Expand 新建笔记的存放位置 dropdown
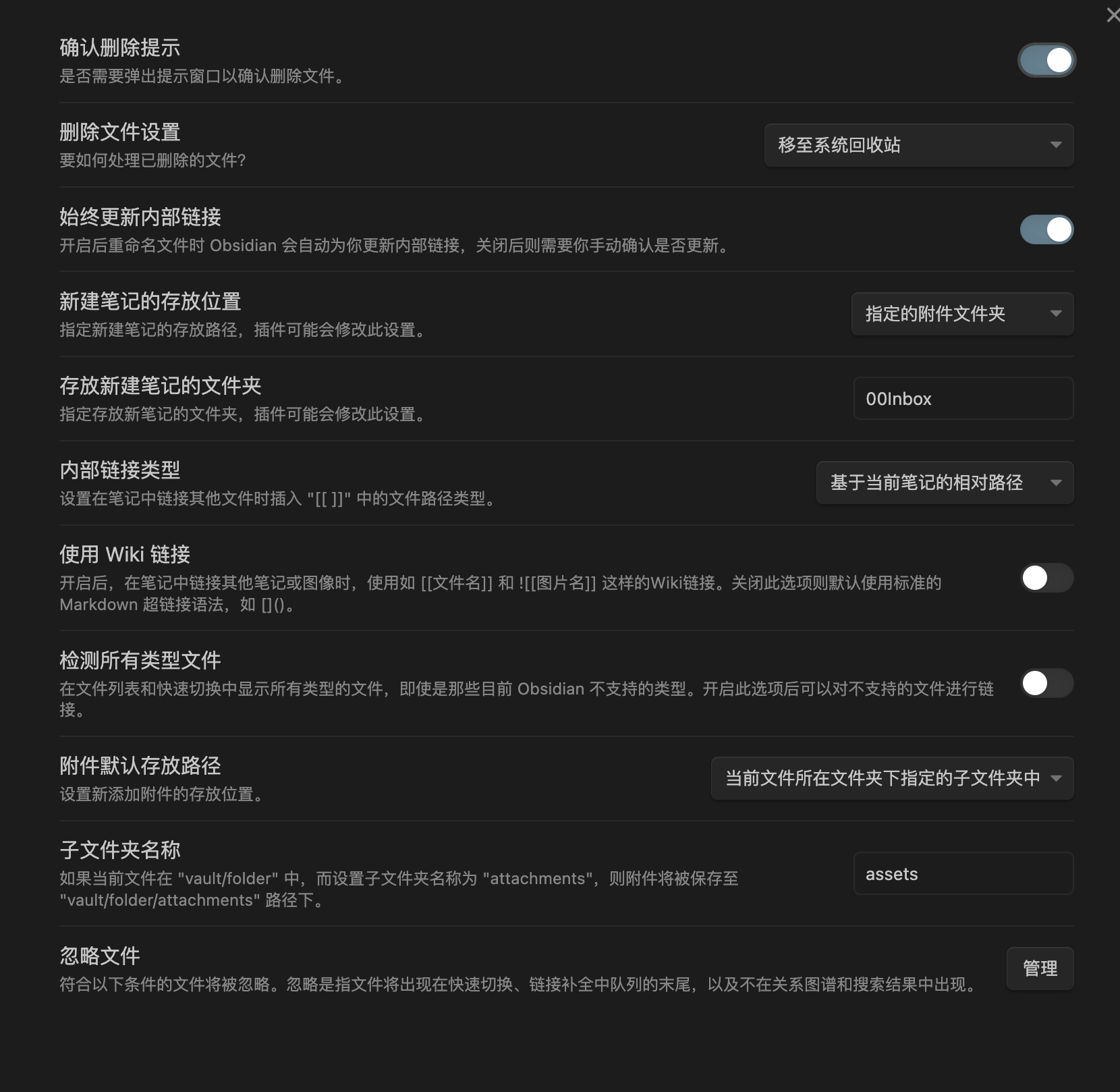Viewport: 1120px width, 1092px height. 962,314
